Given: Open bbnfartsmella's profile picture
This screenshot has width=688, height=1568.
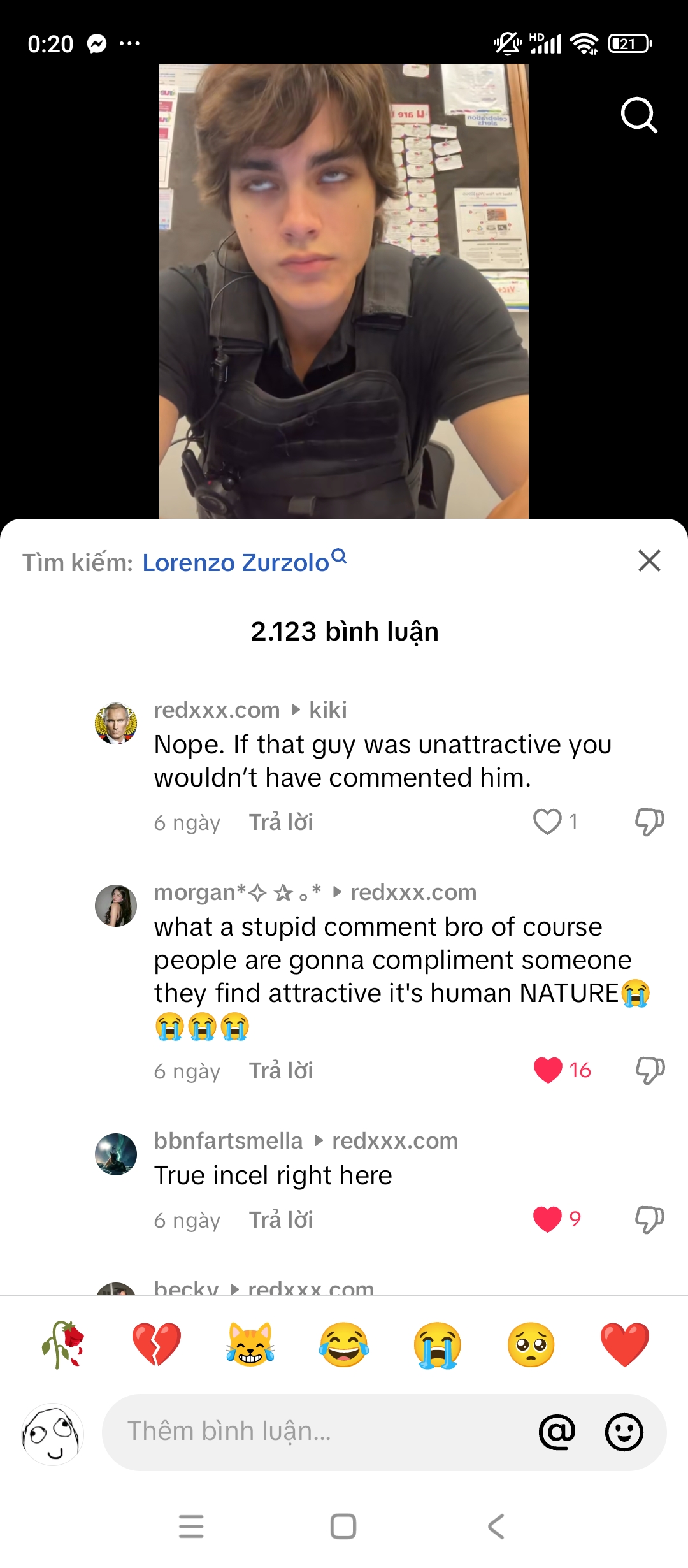Looking at the screenshot, I should (x=116, y=1154).
